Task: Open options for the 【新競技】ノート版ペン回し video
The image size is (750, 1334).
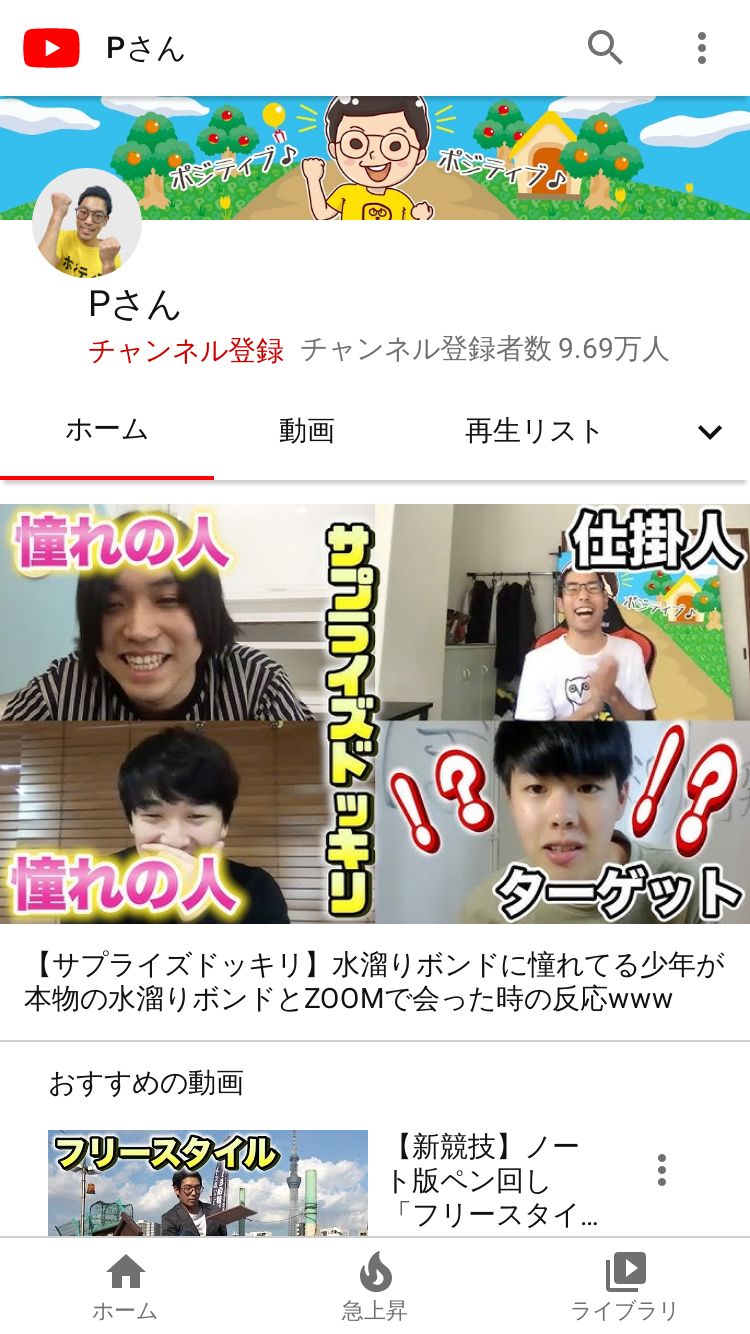Action: [x=661, y=1169]
